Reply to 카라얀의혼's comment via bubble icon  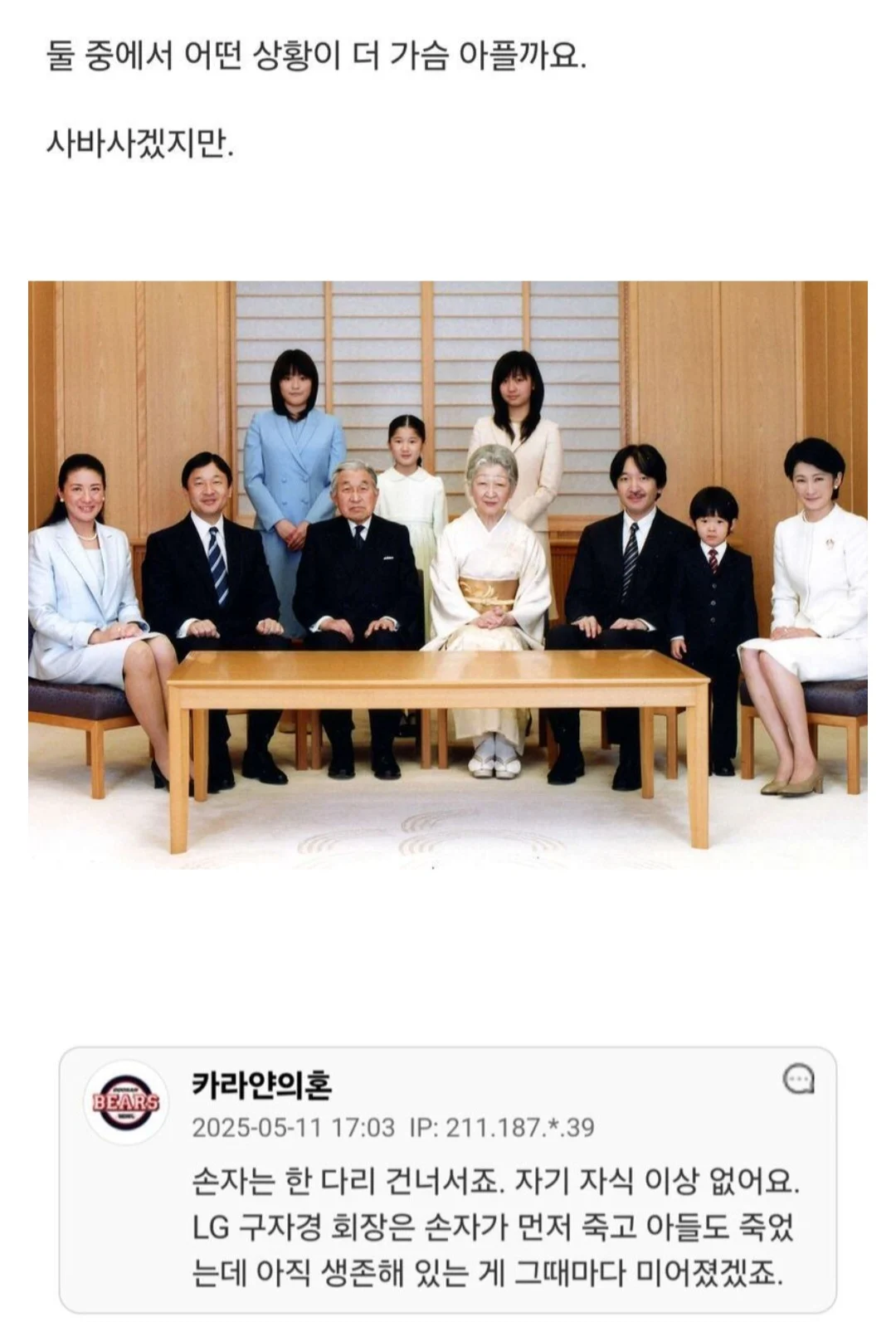(x=798, y=1080)
